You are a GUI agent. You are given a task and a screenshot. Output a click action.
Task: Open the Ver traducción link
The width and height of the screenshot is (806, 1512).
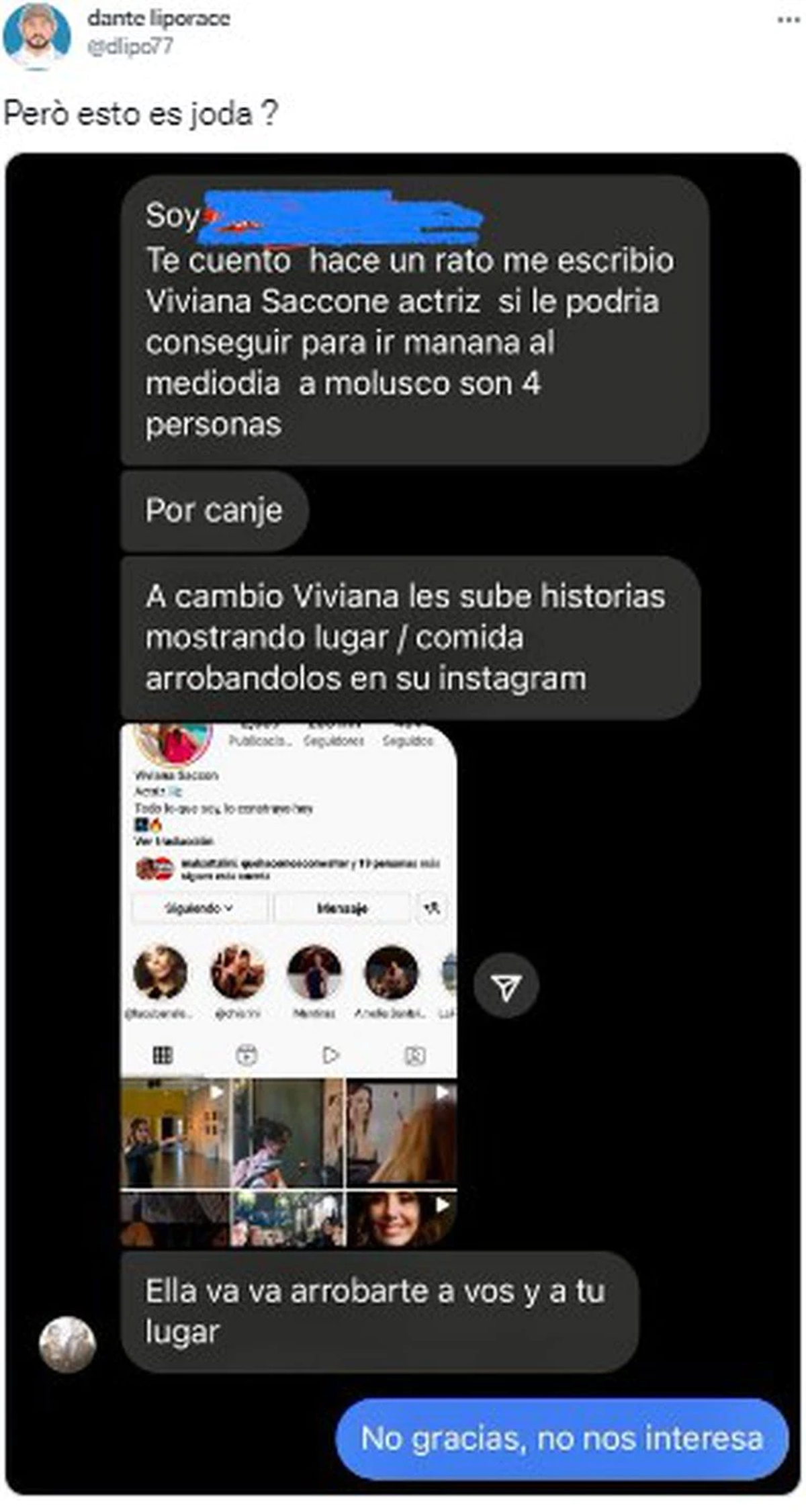click(x=174, y=840)
